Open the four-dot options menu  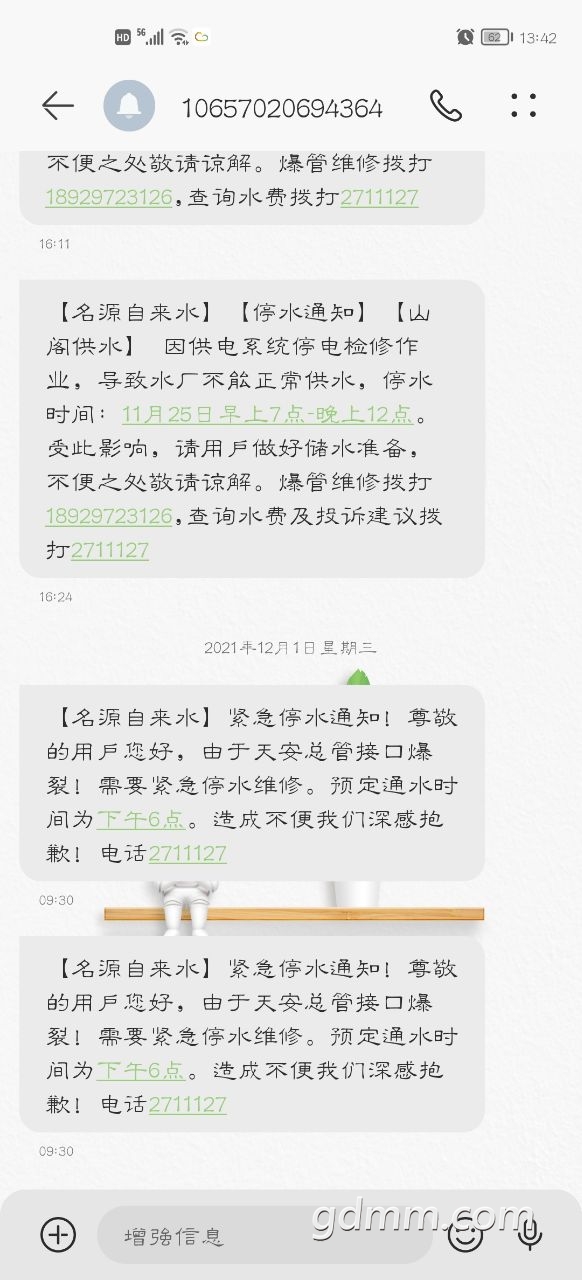tap(524, 106)
